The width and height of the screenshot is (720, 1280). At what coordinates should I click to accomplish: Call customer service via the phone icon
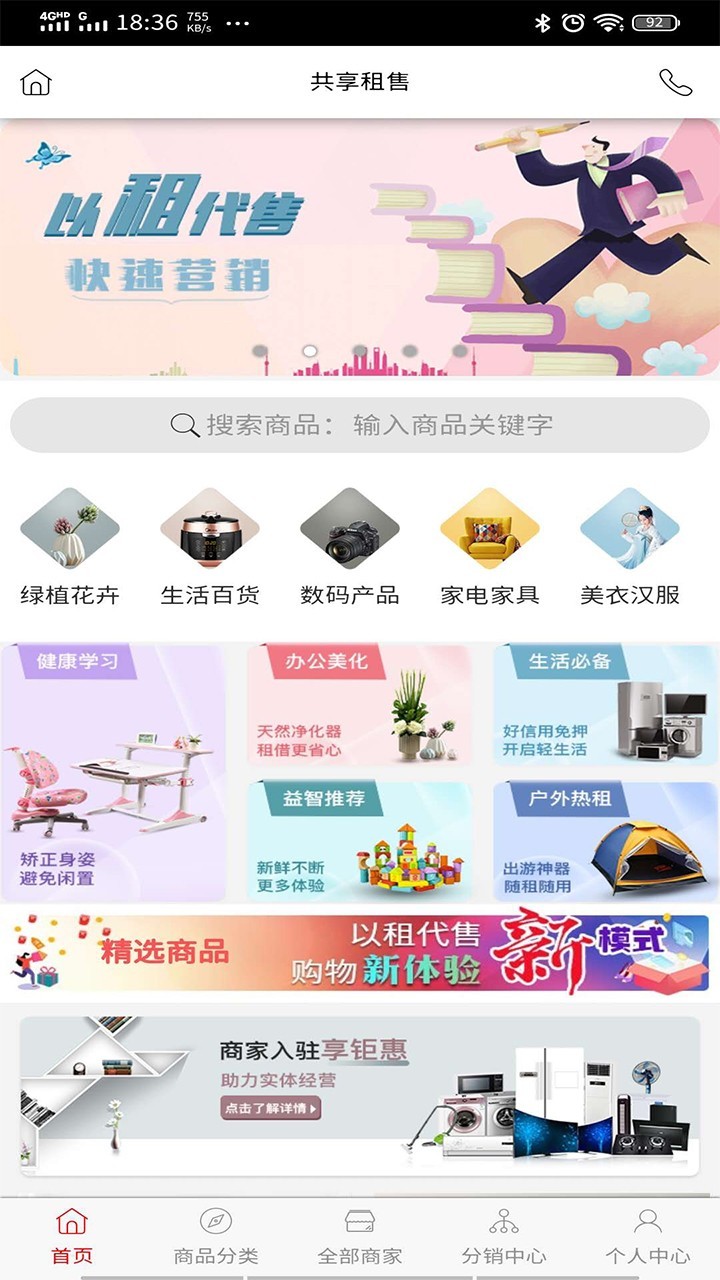pos(675,82)
